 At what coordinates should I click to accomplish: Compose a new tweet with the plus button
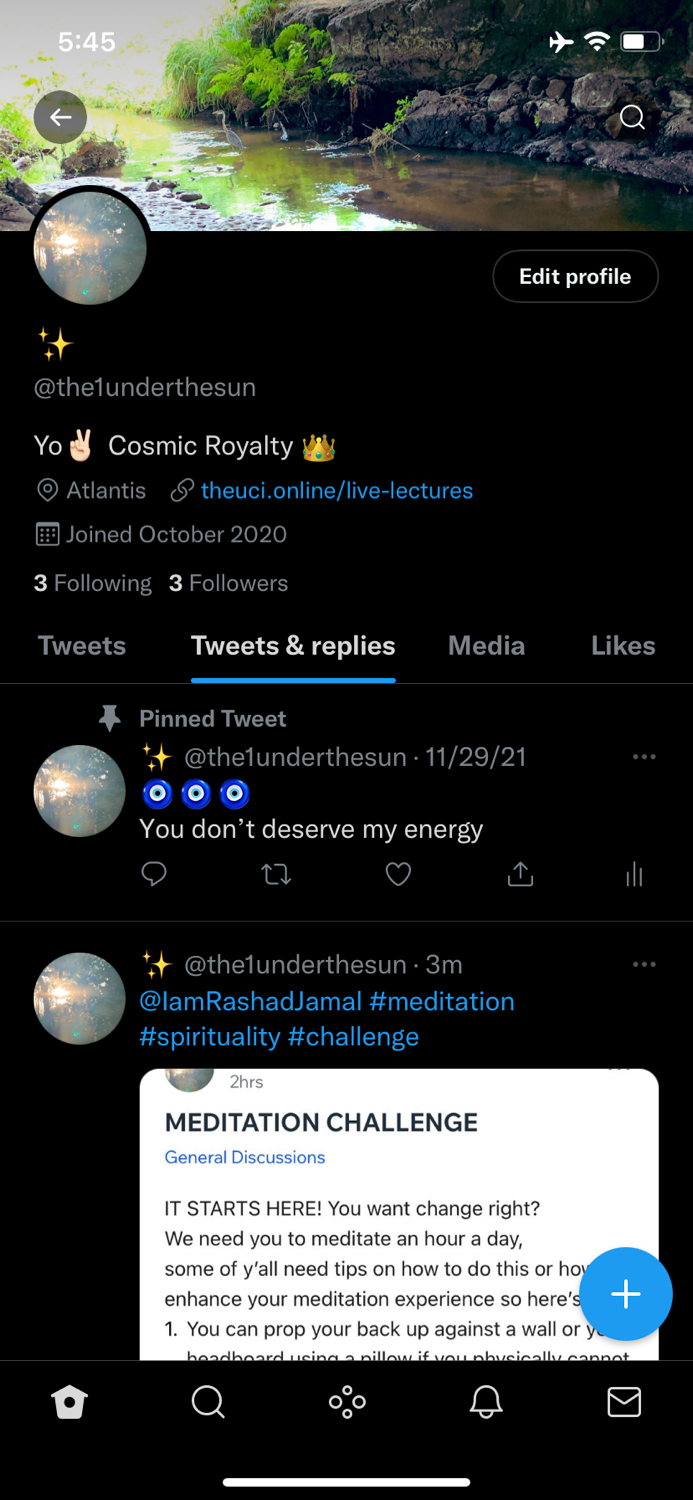[x=625, y=1294]
